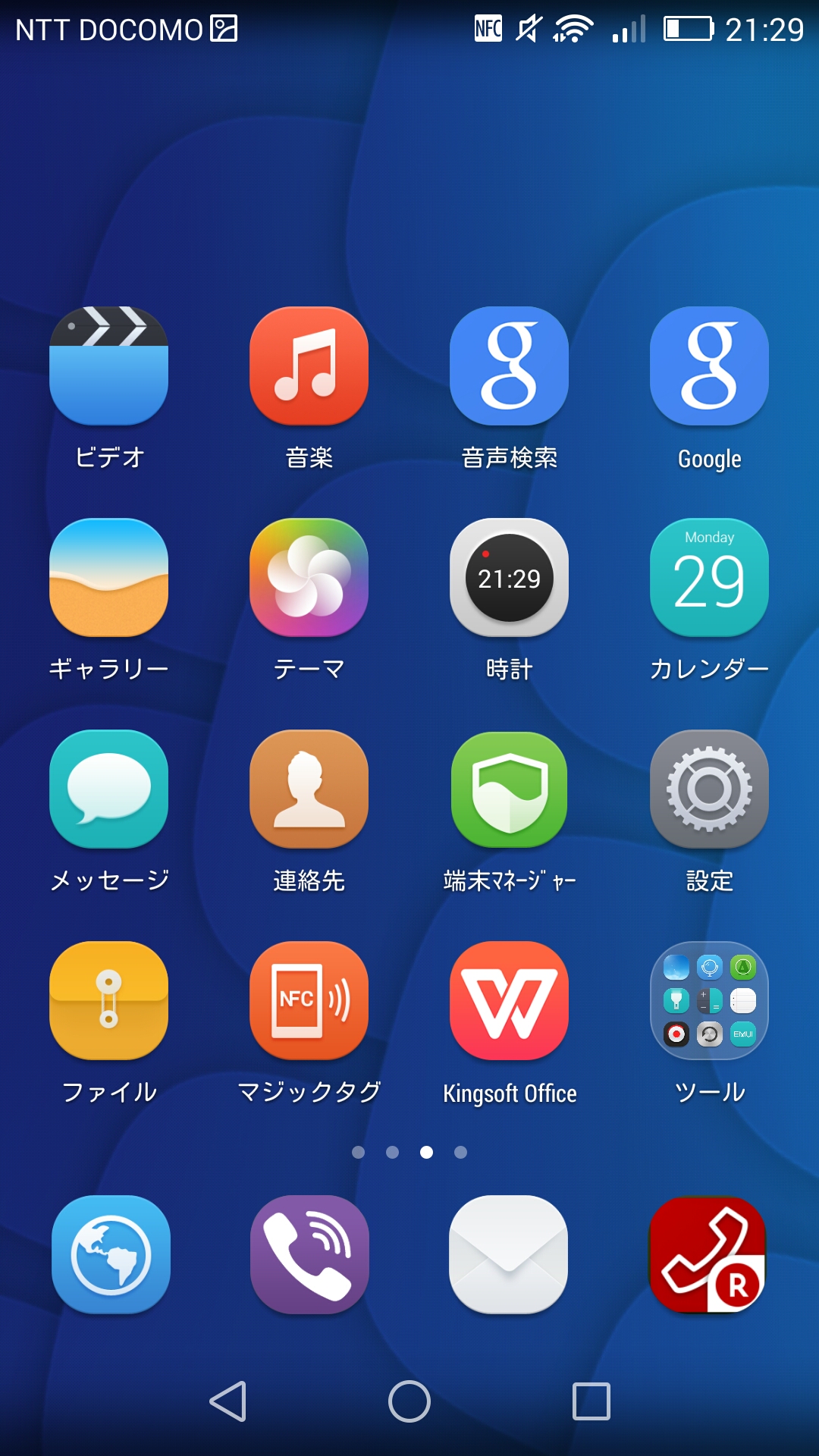Launch the browser globe icon in dock
Image resolution: width=819 pixels, height=1456 pixels.
pos(111,1255)
